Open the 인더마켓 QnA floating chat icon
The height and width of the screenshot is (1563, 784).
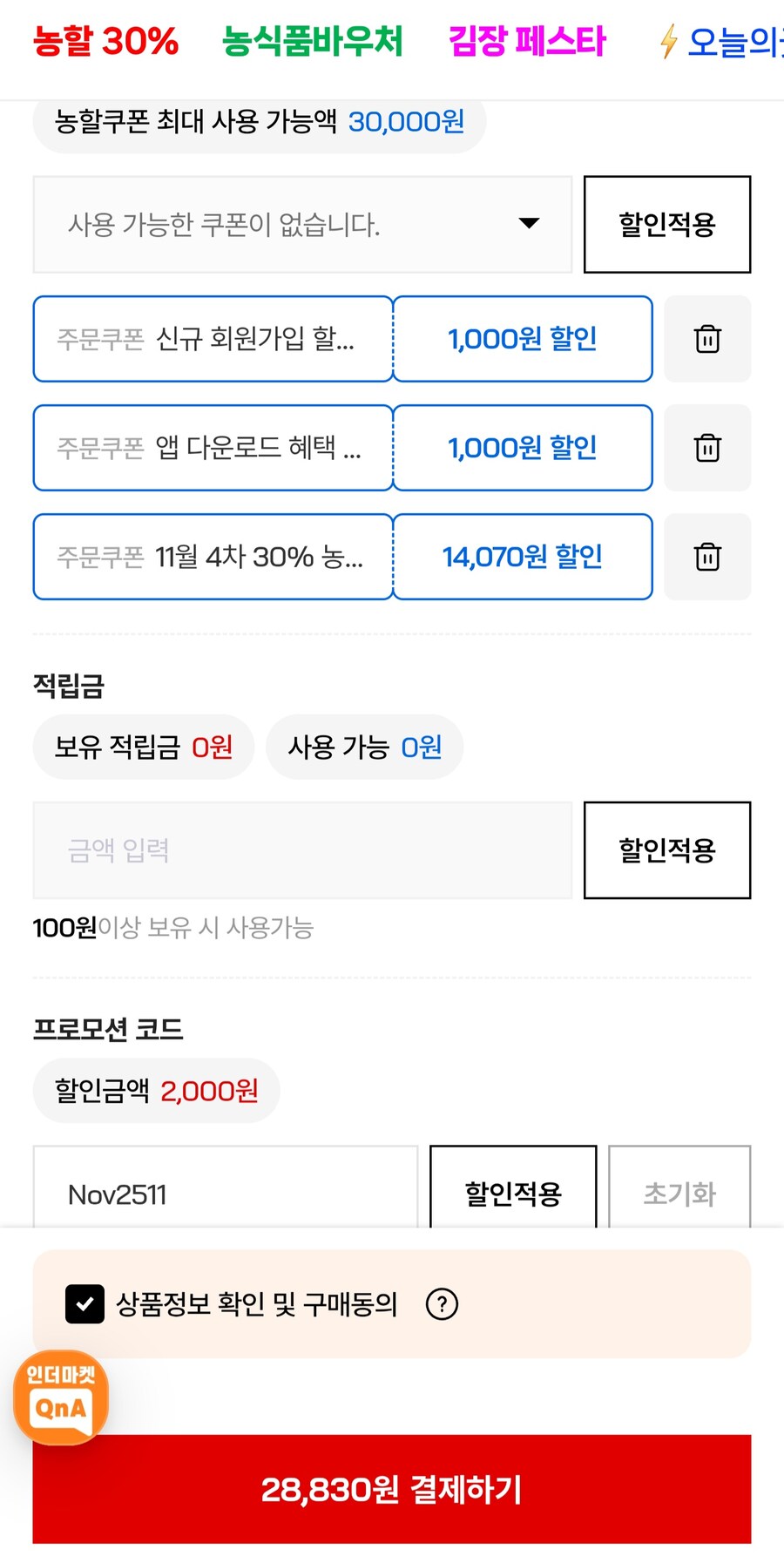60,1398
